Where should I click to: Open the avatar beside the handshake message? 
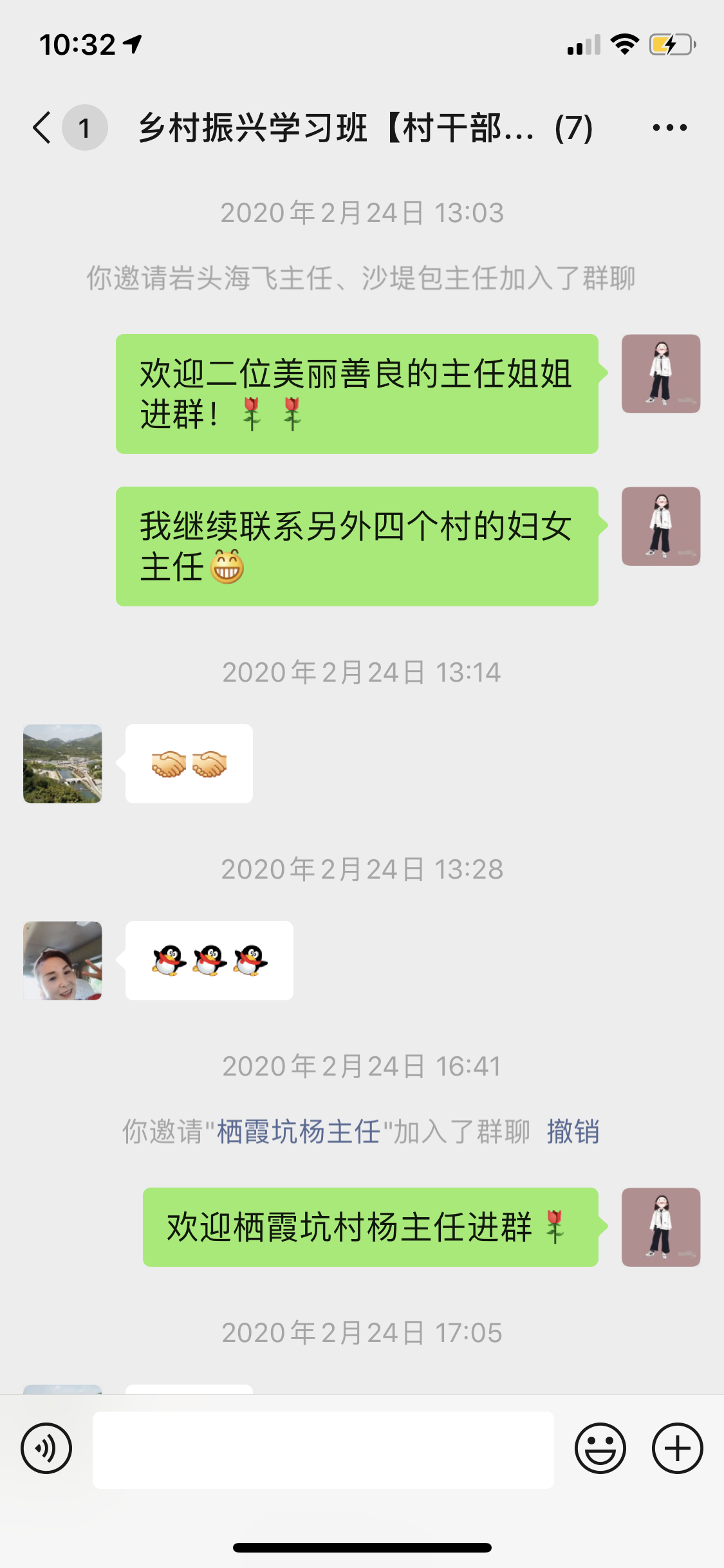[x=62, y=763]
